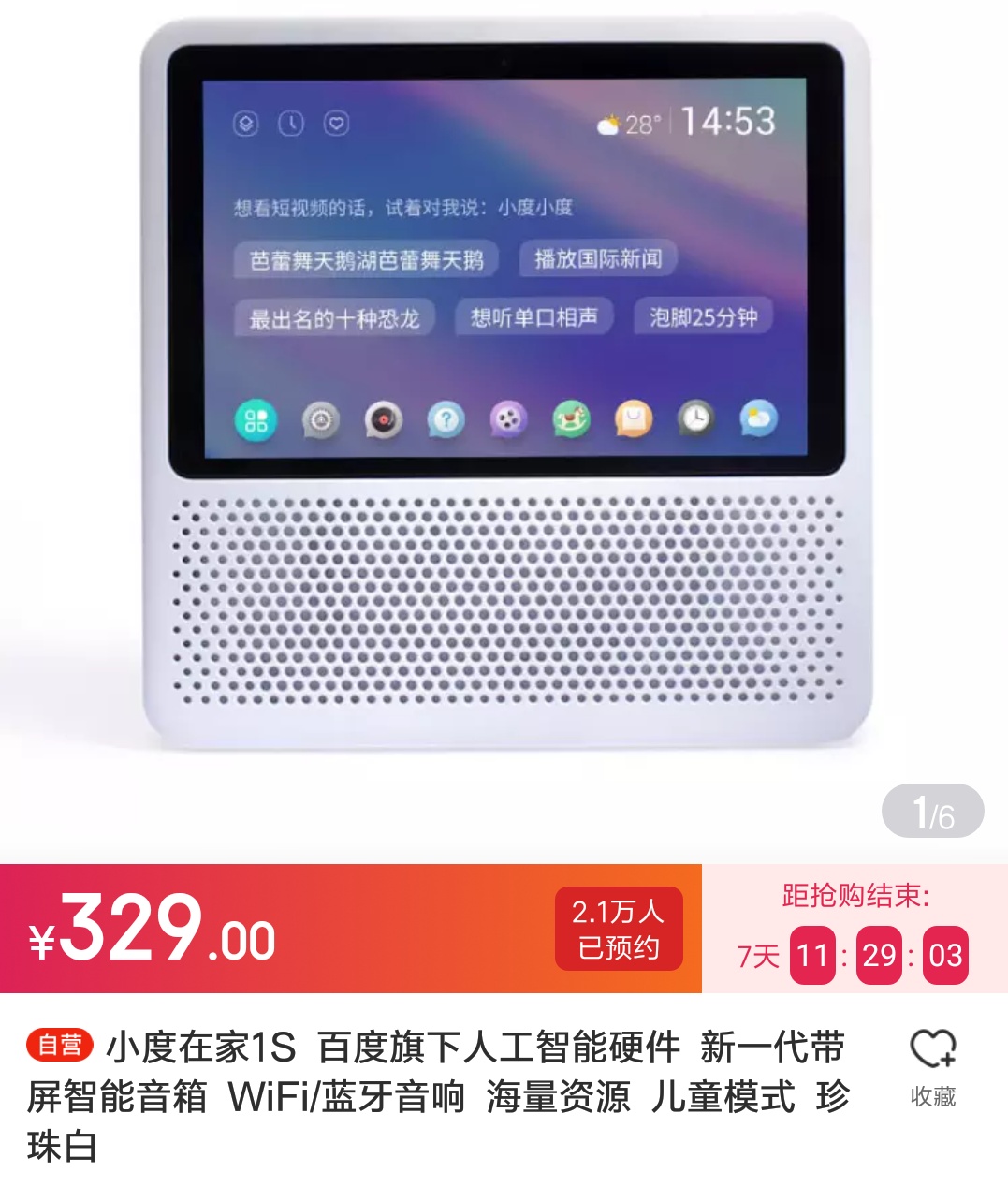
Task: Click the small clock icon near top-left
Action: click(x=290, y=123)
